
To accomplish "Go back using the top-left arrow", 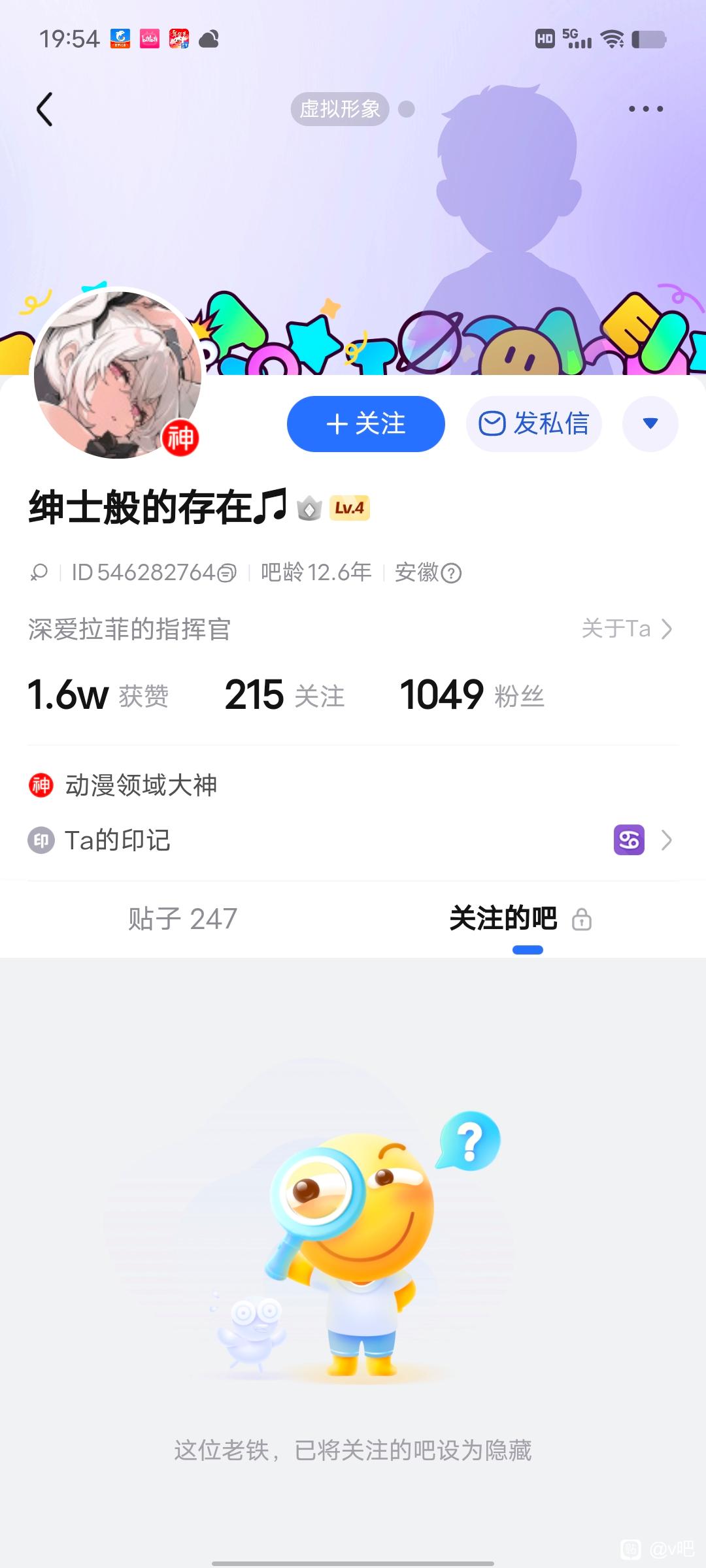I will click(44, 109).
